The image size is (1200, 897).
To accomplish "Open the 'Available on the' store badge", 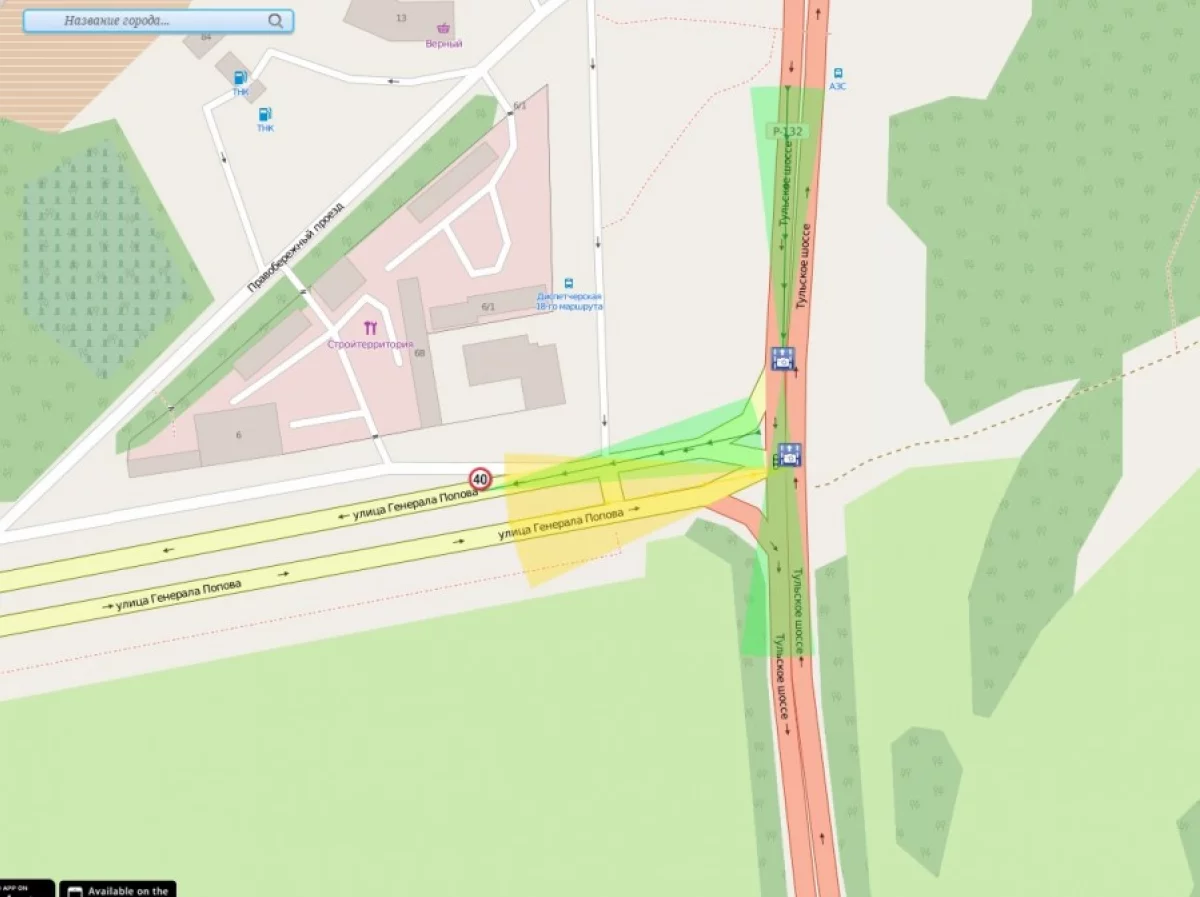I will 118,889.
